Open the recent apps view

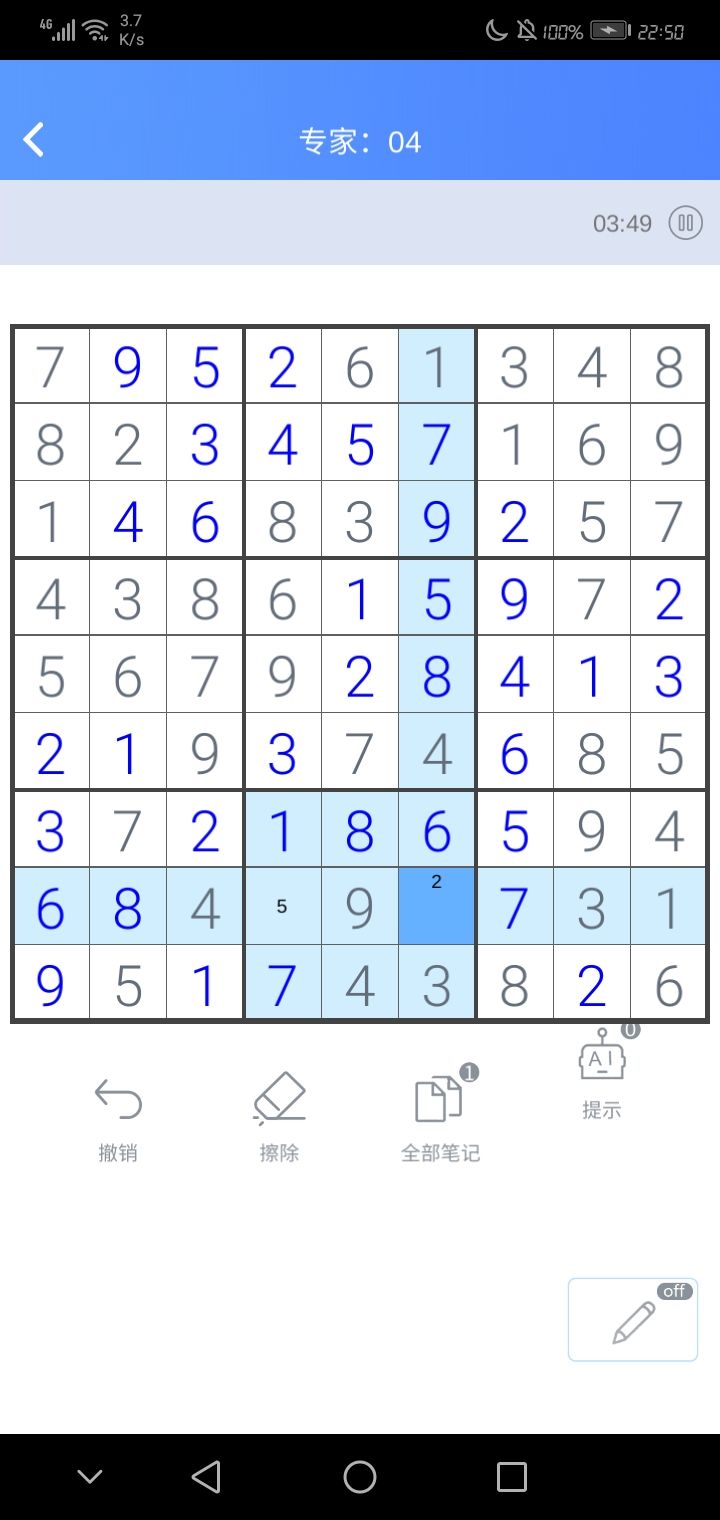512,1477
